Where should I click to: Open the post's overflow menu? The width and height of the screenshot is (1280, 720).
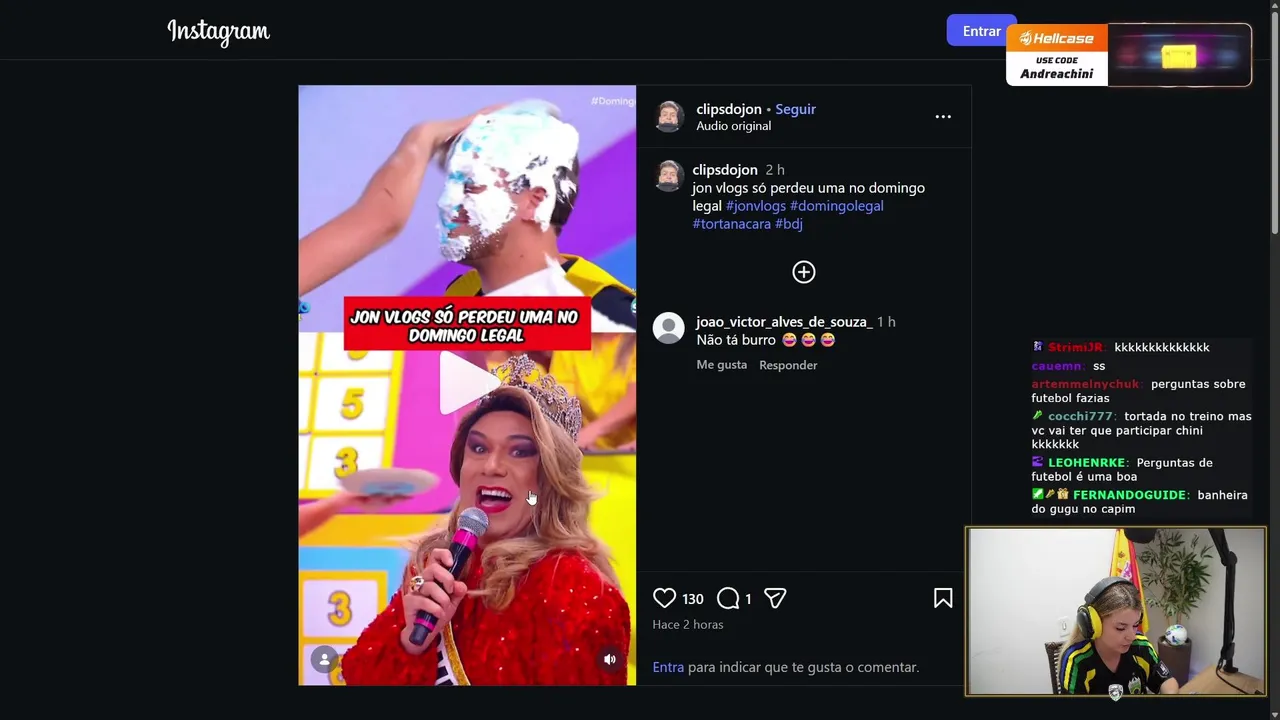943,117
